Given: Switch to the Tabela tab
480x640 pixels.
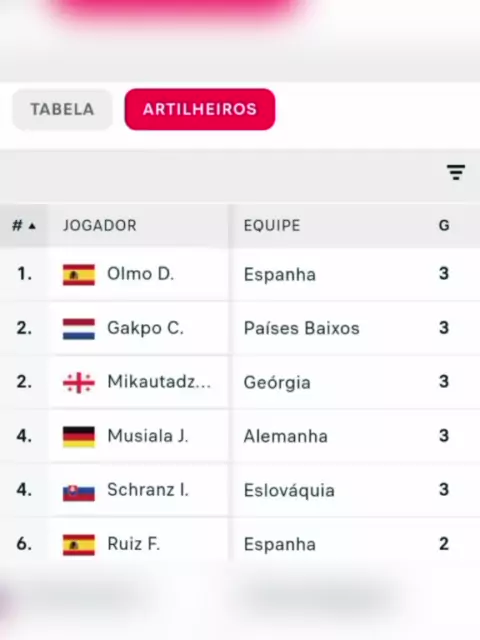Looking at the screenshot, I should (62, 109).
